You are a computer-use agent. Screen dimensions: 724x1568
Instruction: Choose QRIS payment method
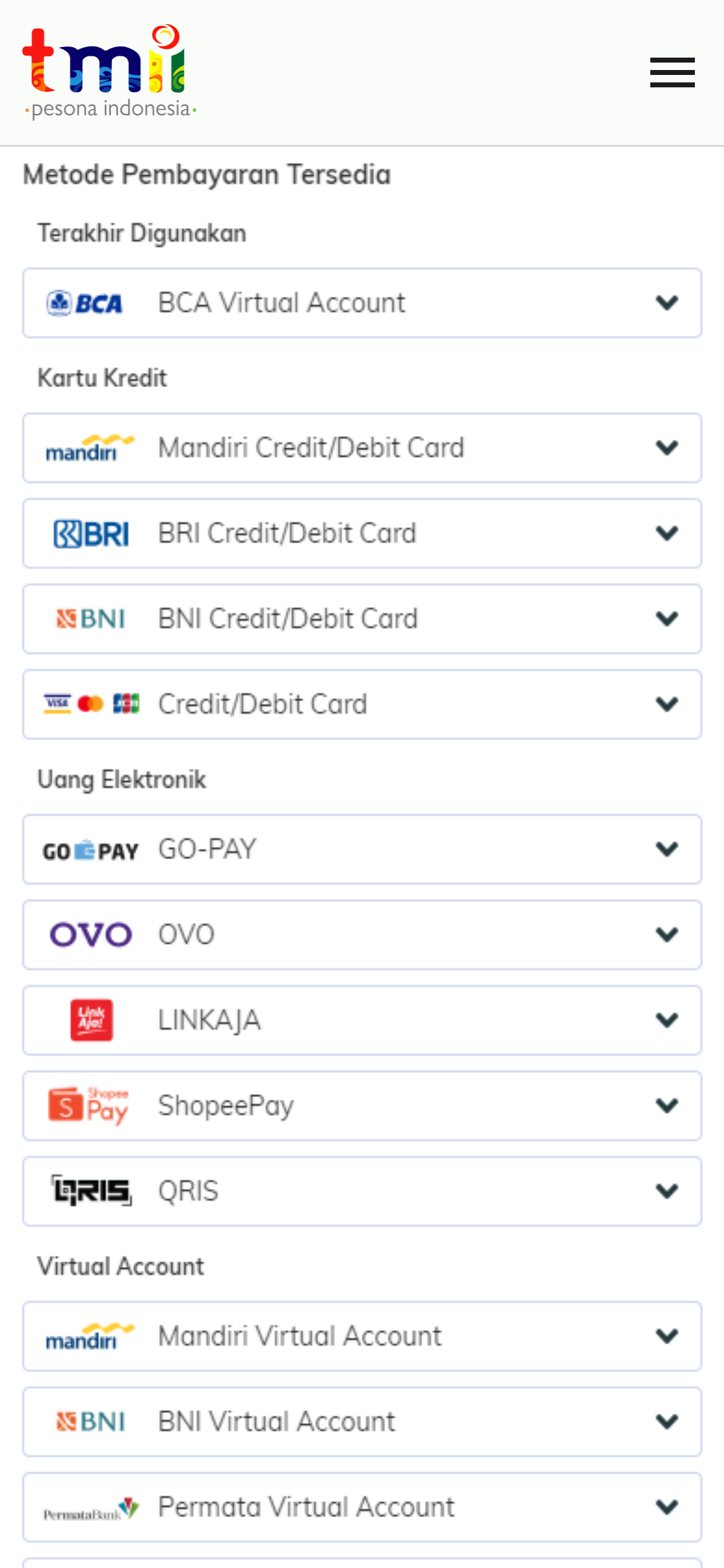(362, 1191)
